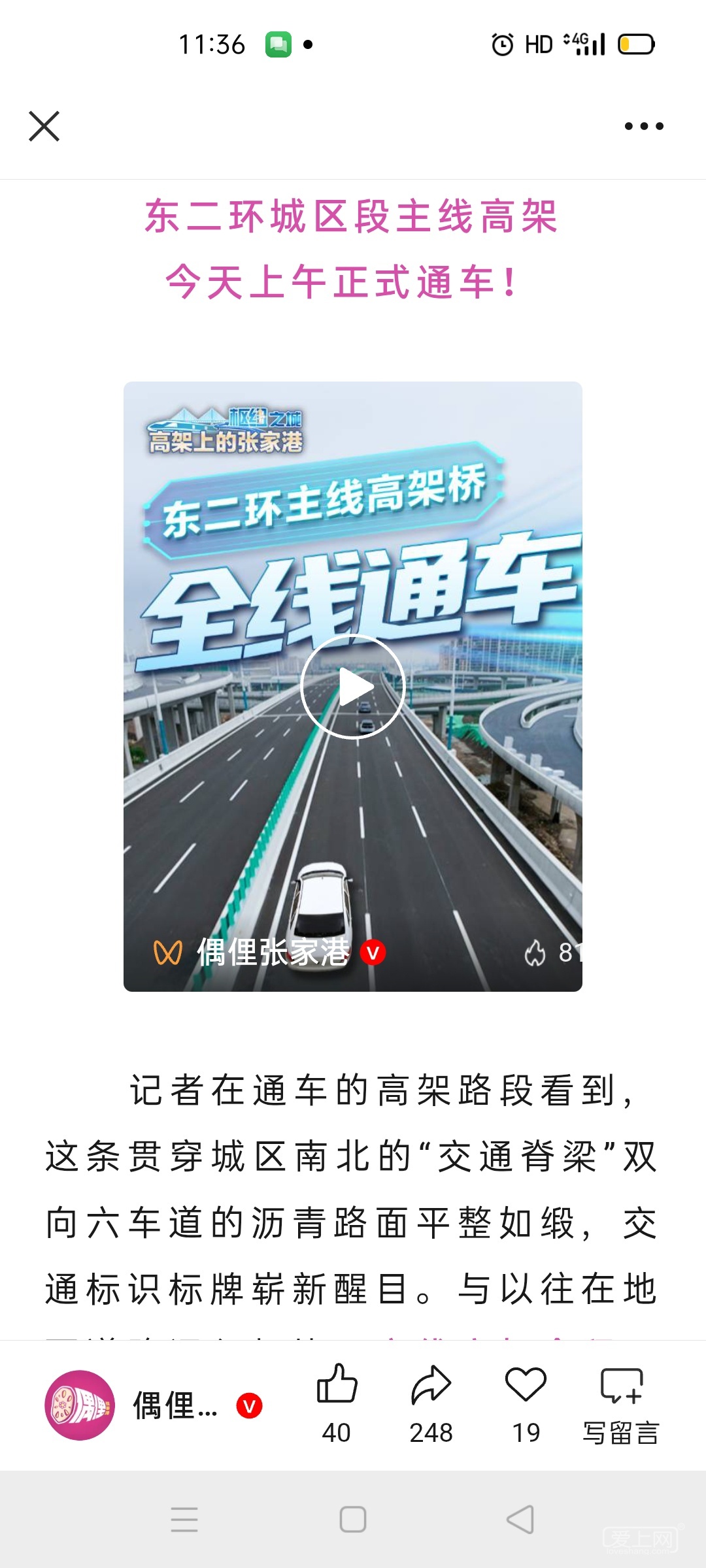
Task: Open 偶俚张家港 channel name on the video
Action: 273,953
